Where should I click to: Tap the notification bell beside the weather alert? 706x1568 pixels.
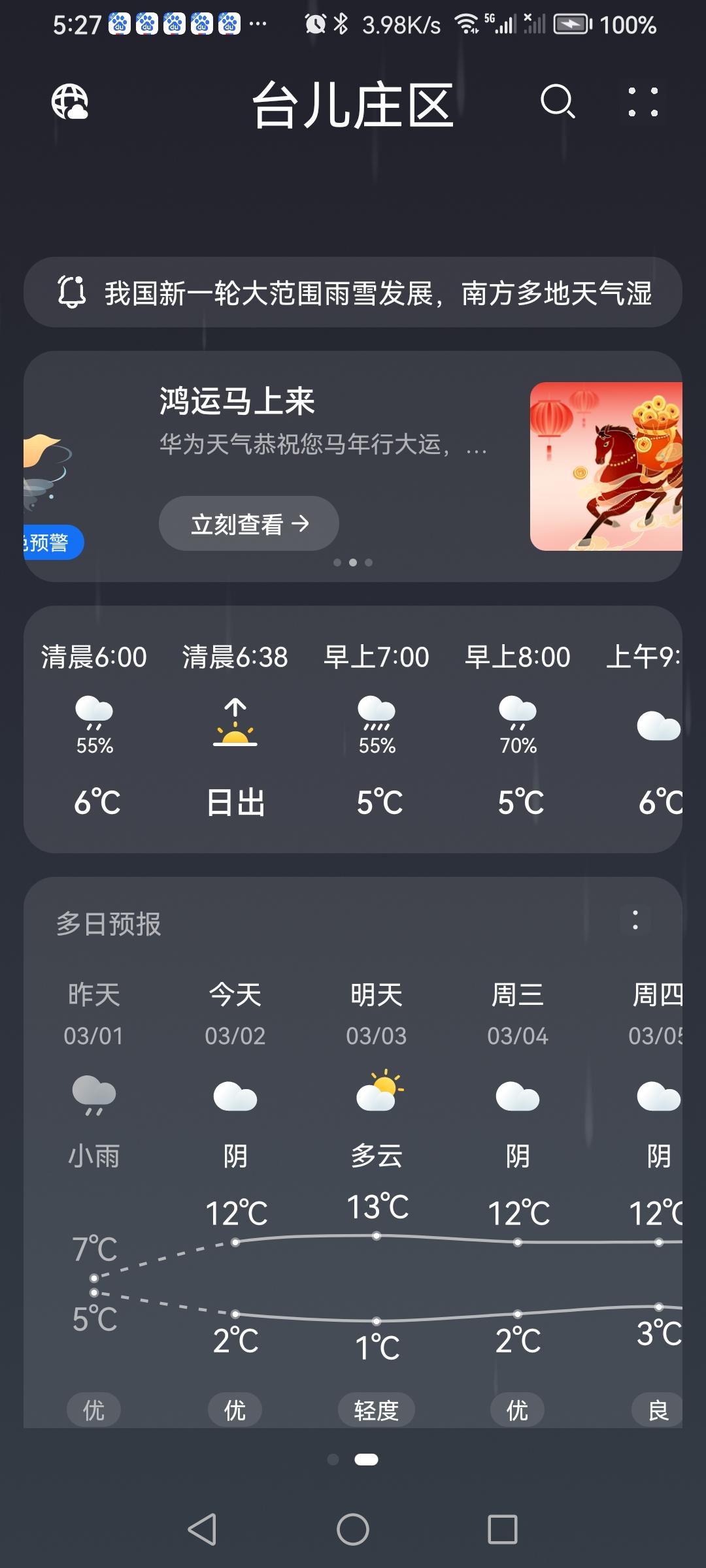[72, 292]
